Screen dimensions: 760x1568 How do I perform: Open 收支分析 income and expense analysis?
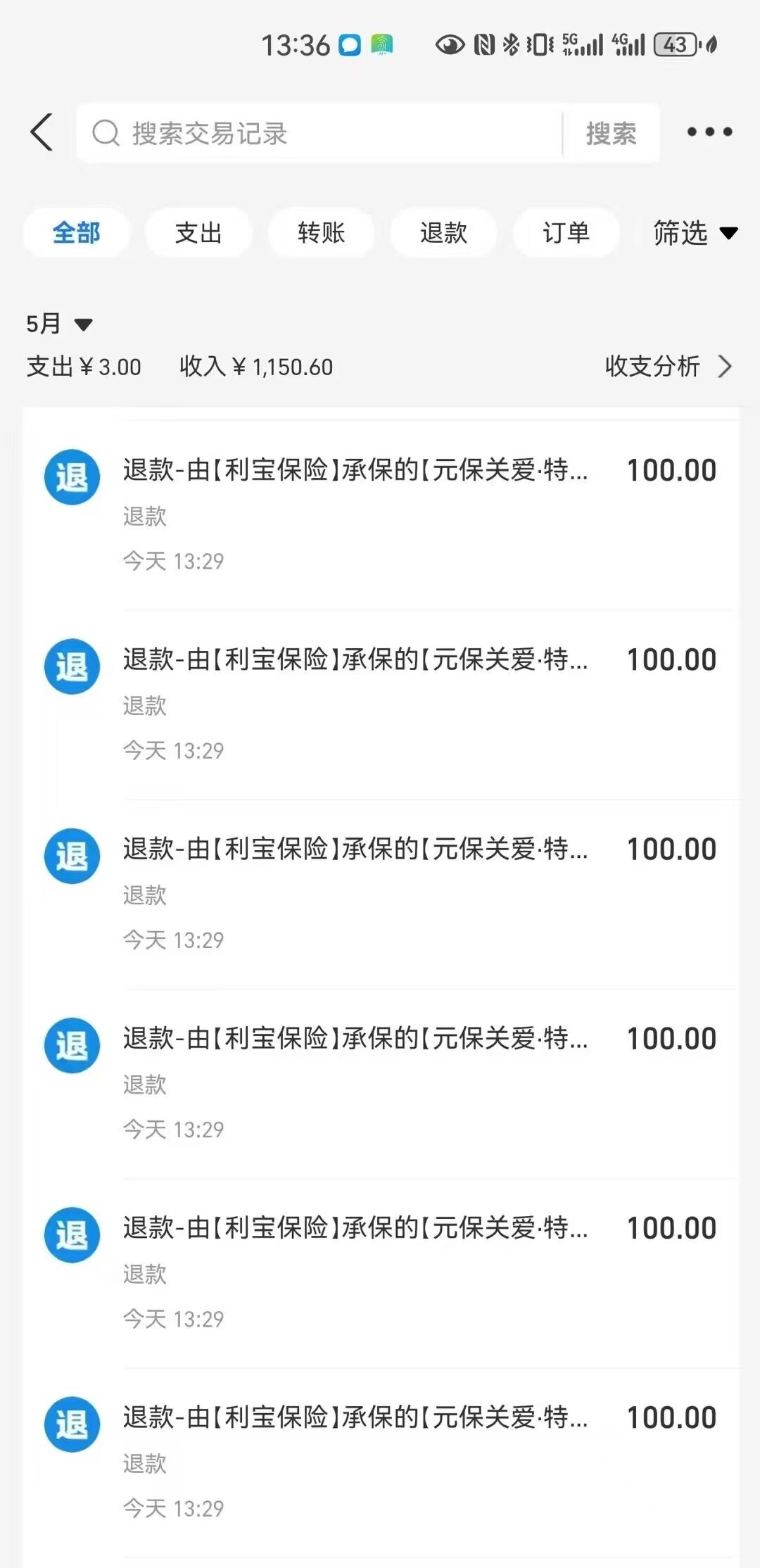(669, 366)
